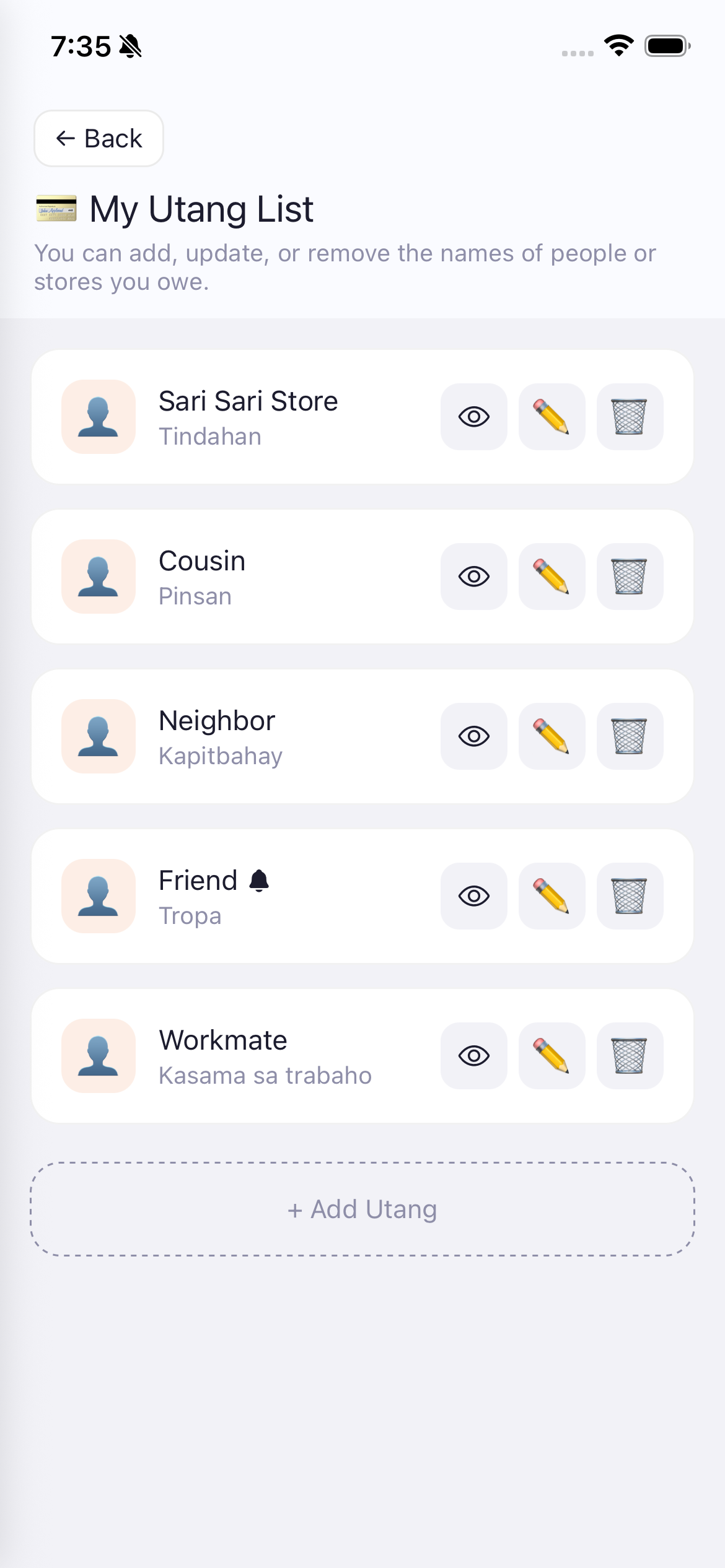Viewport: 725px width, 1568px height.
Task: Click the bell icon next to Friend
Action: 260,880
